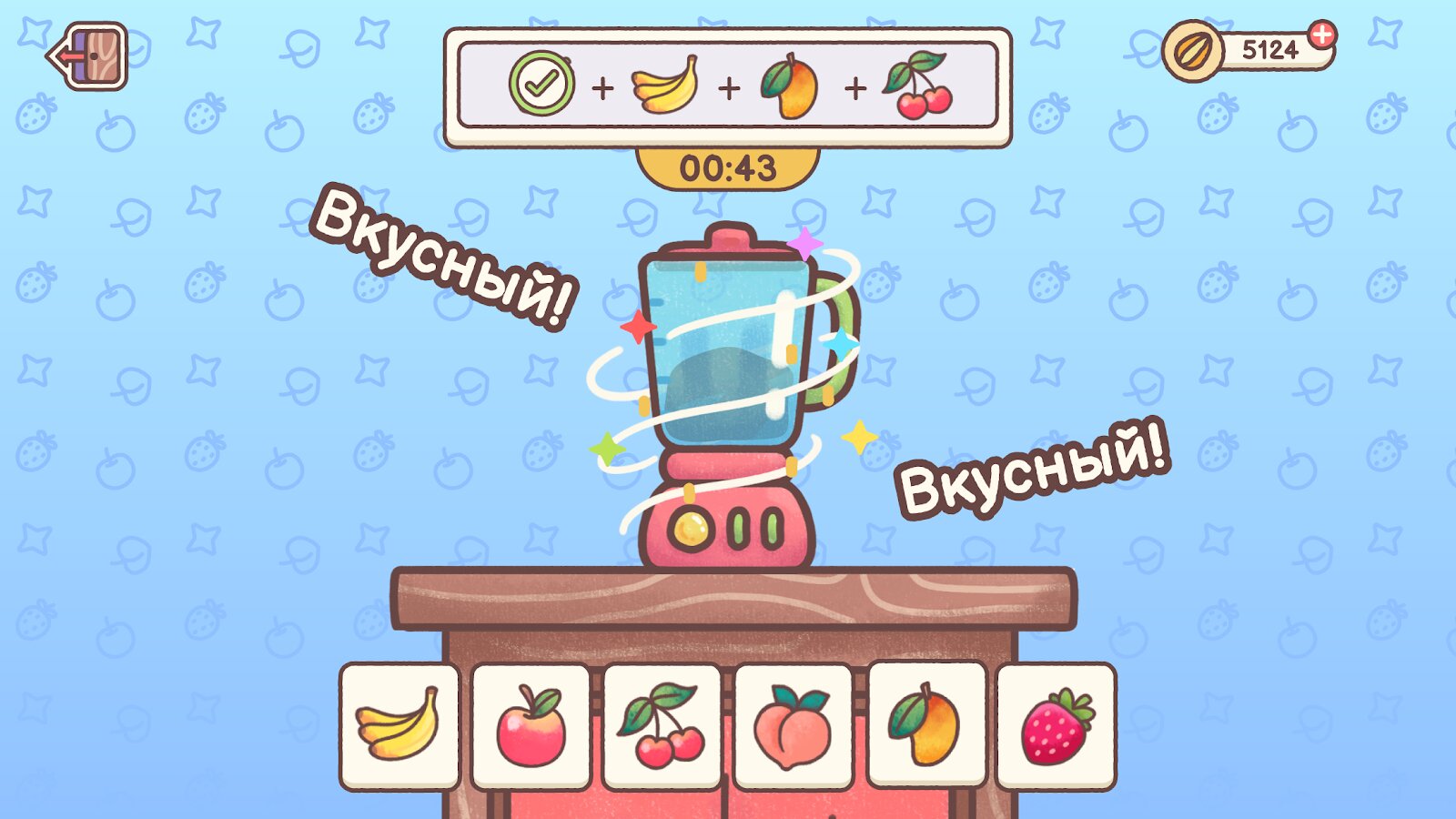Tap the peach fruit tile
Viewport: 1456px width, 819px height.
(x=794, y=726)
